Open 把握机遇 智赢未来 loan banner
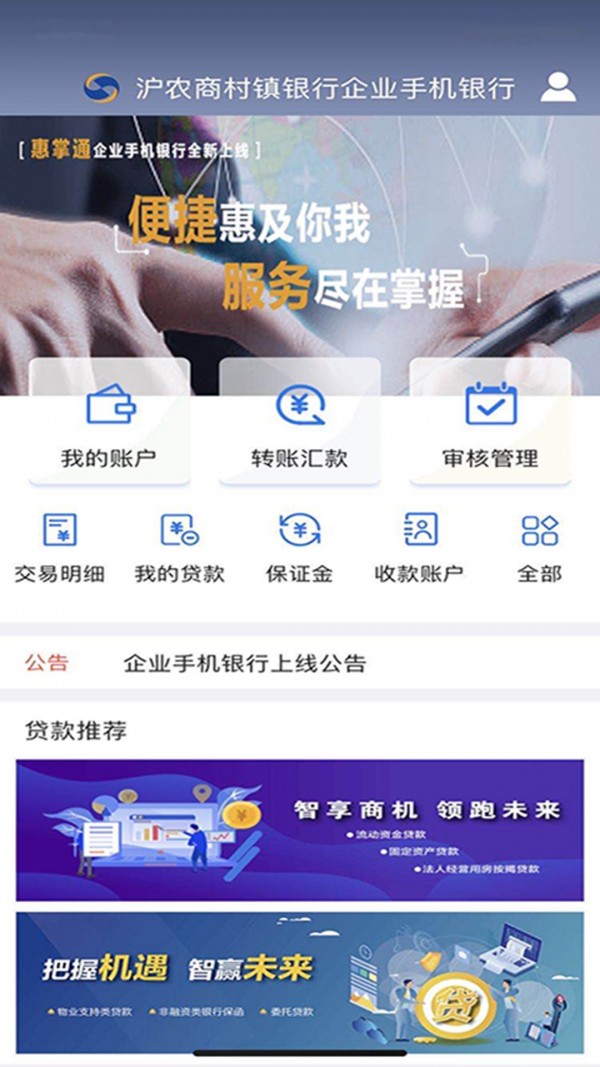Viewport: 600px width, 1067px height. click(300, 977)
